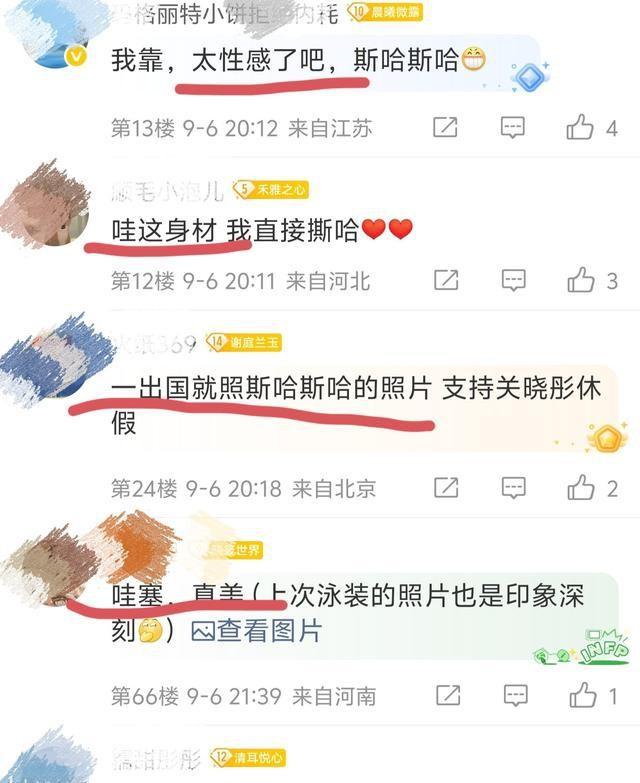
Task: Like the comment on floor 第13楼
Action: (581, 128)
